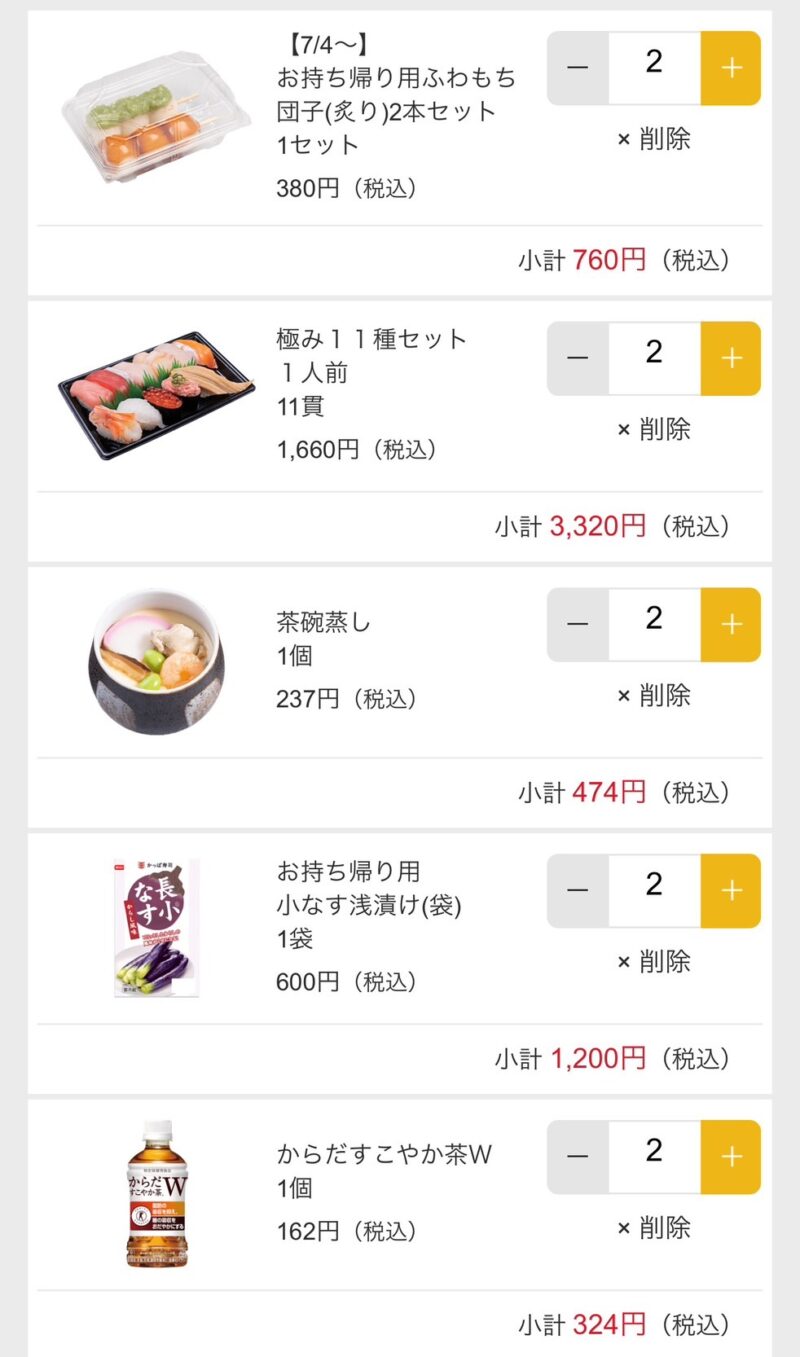Image resolution: width=800 pixels, height=1357 pixels.
Task: Decrease quantity of ふわもち団子 set
Action: pos(578,68)
